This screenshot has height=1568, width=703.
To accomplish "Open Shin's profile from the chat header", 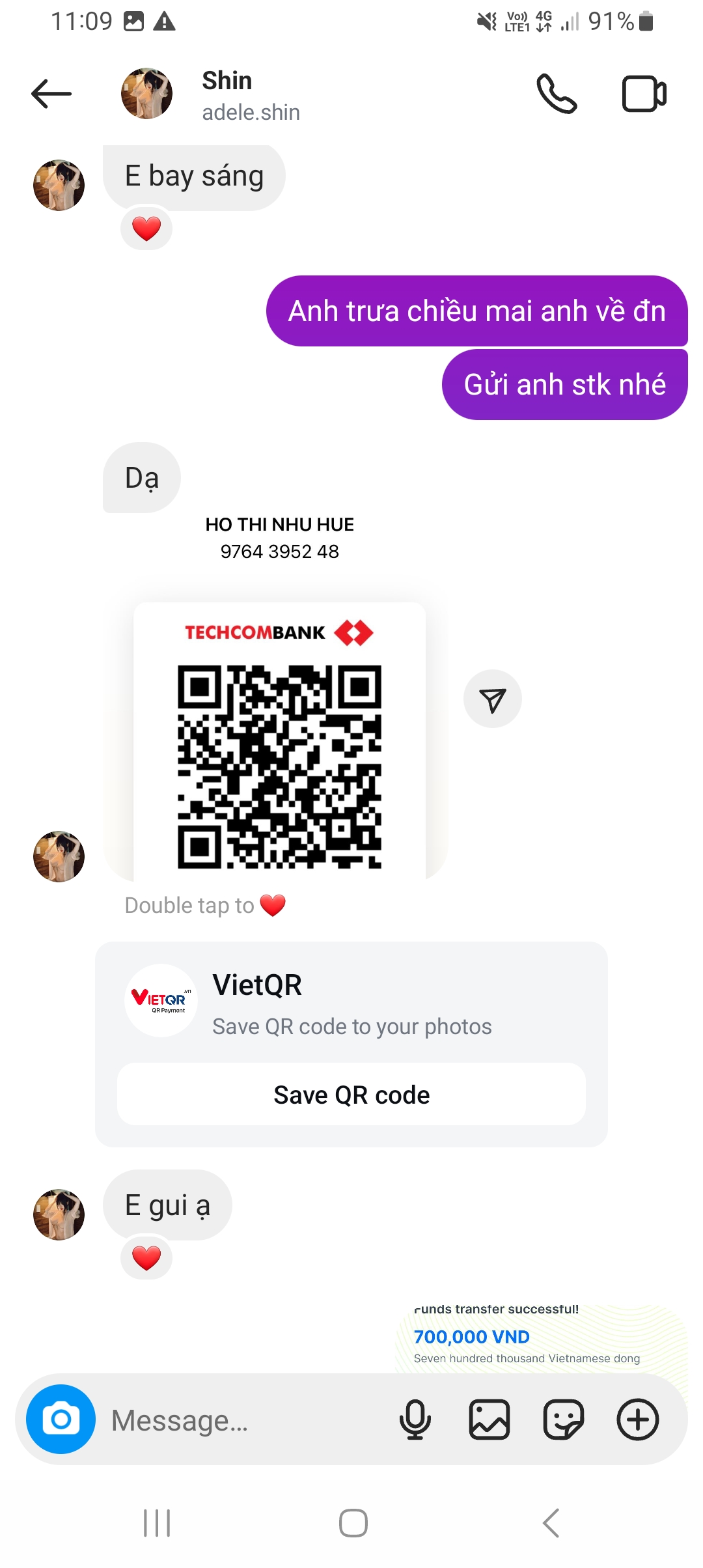I will 227,94.
